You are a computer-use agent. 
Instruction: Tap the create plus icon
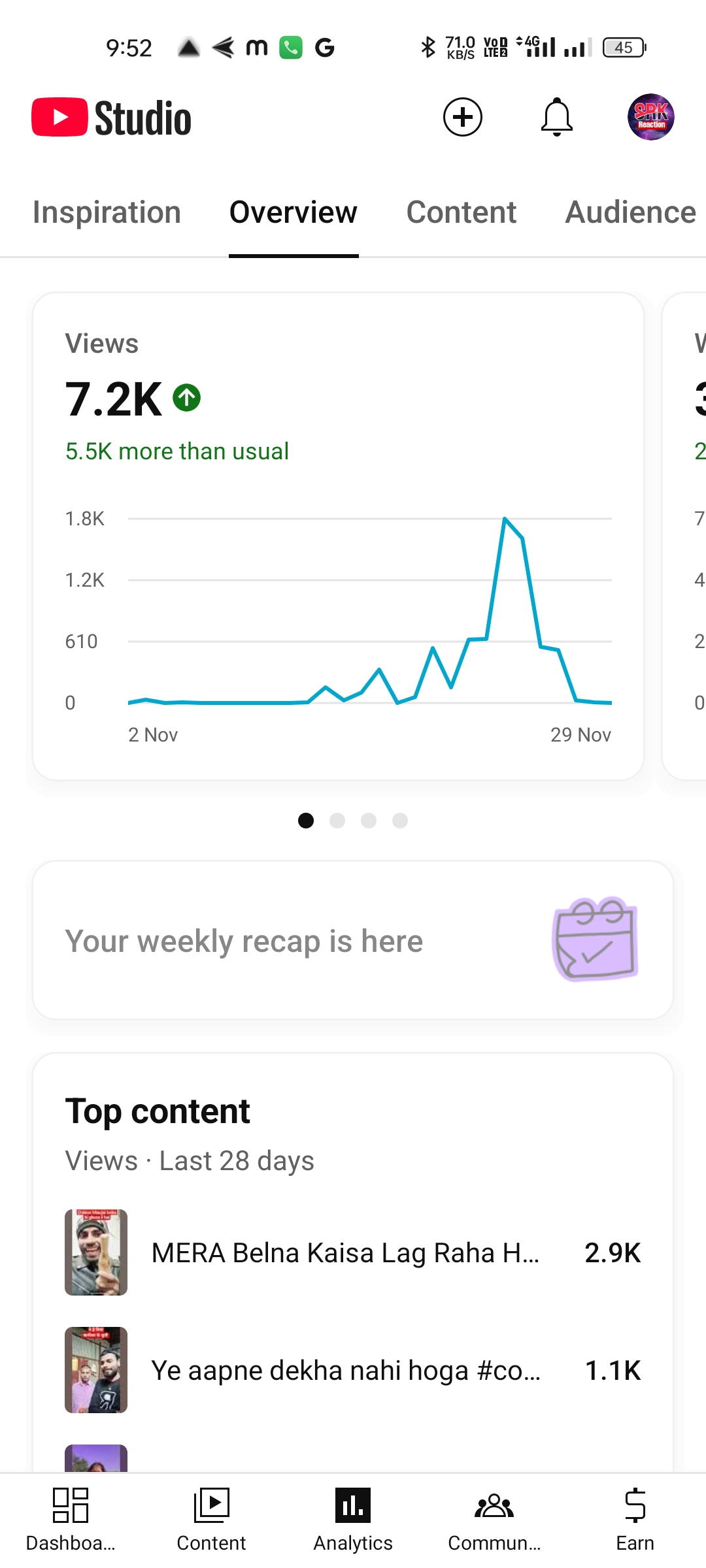[x=463, y=118]
